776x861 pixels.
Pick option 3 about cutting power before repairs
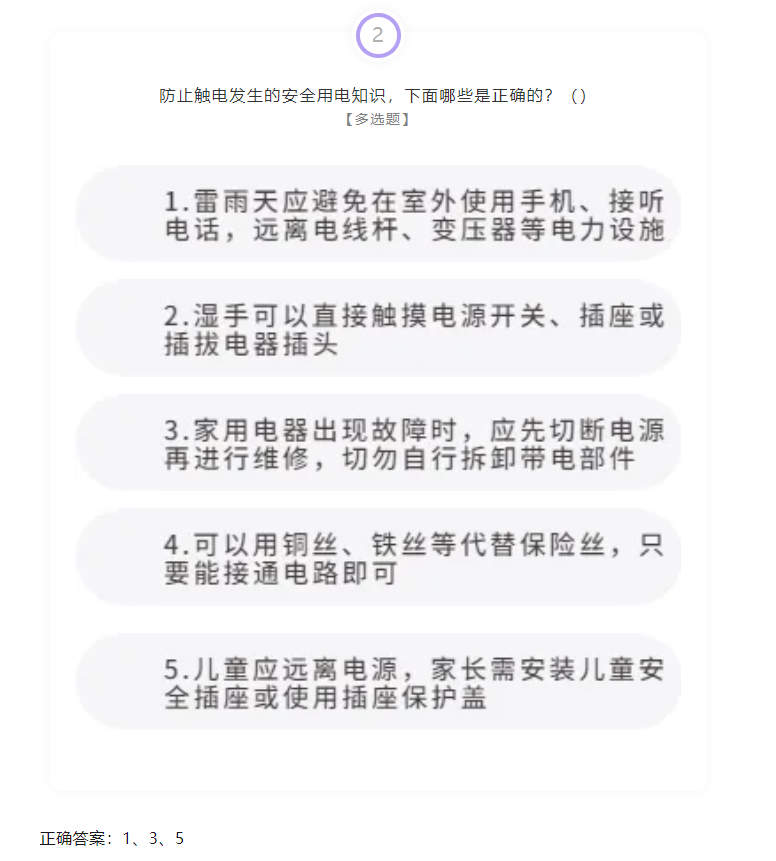pos(378,444)
